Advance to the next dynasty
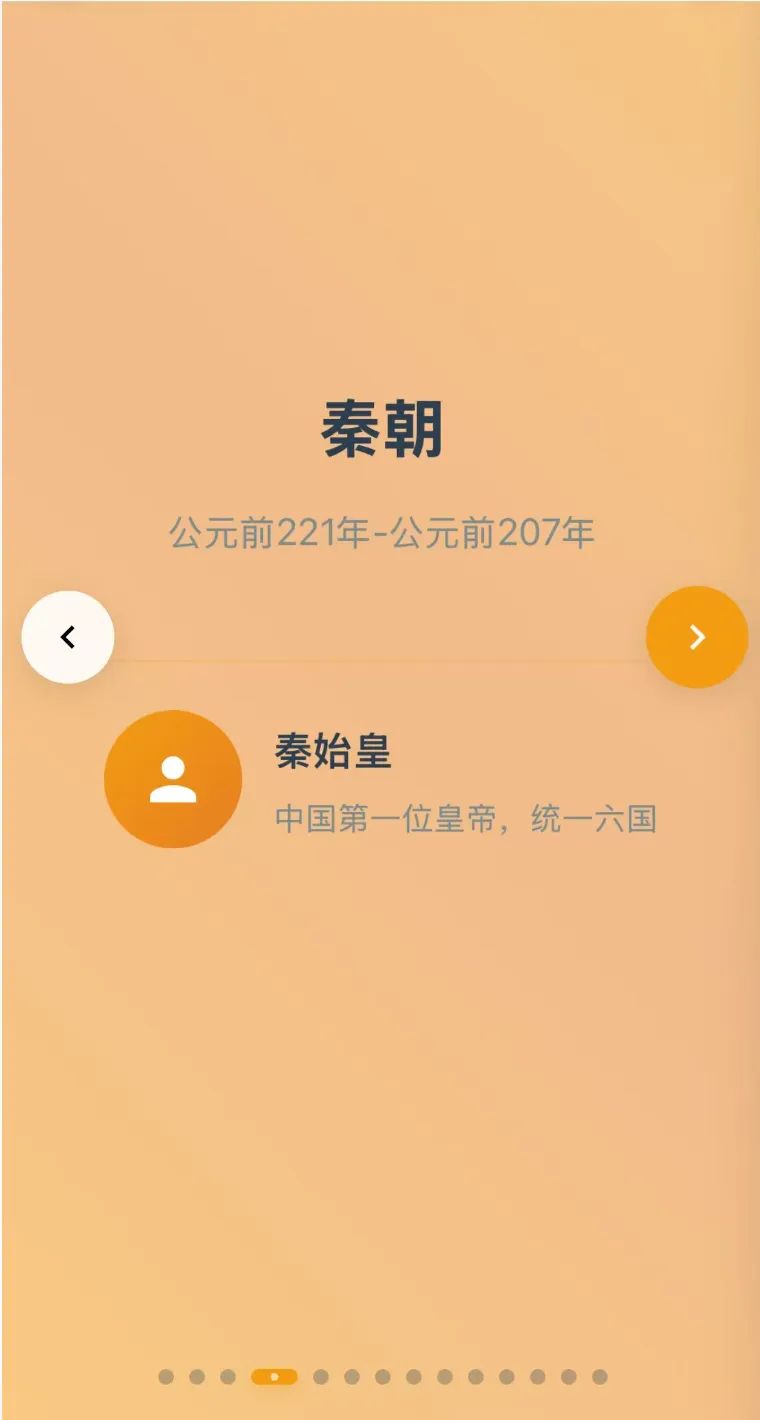This screenshot has height=1420, width=760. click(697, 637)
